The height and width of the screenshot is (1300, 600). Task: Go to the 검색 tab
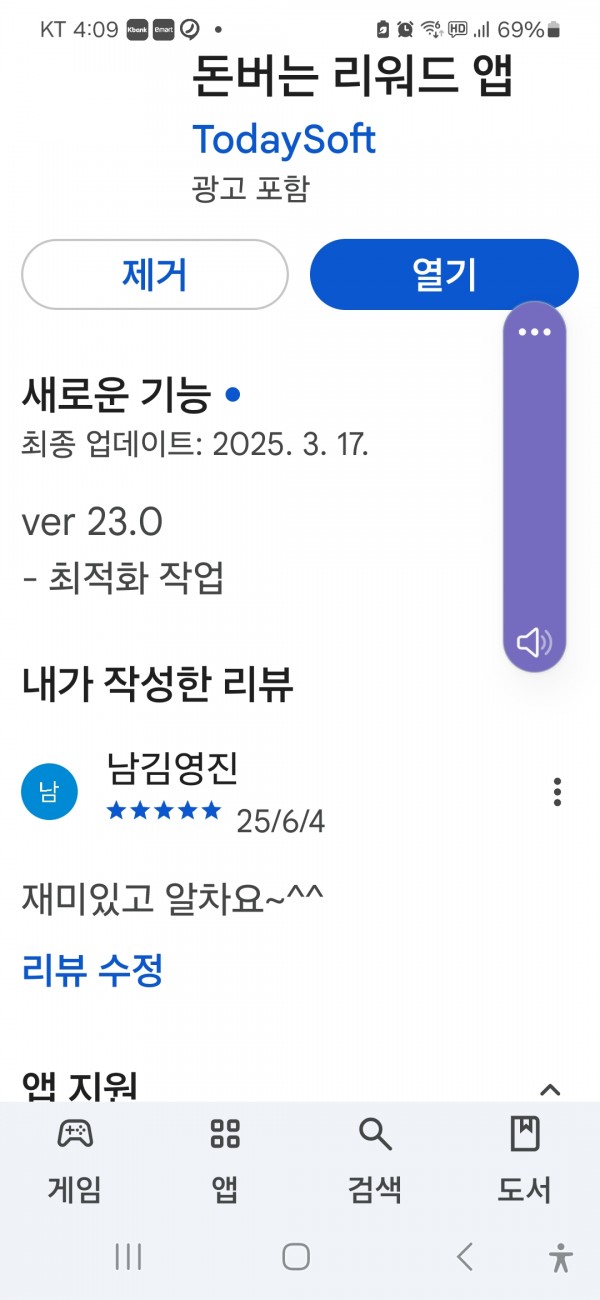[x=375, y=1159]
